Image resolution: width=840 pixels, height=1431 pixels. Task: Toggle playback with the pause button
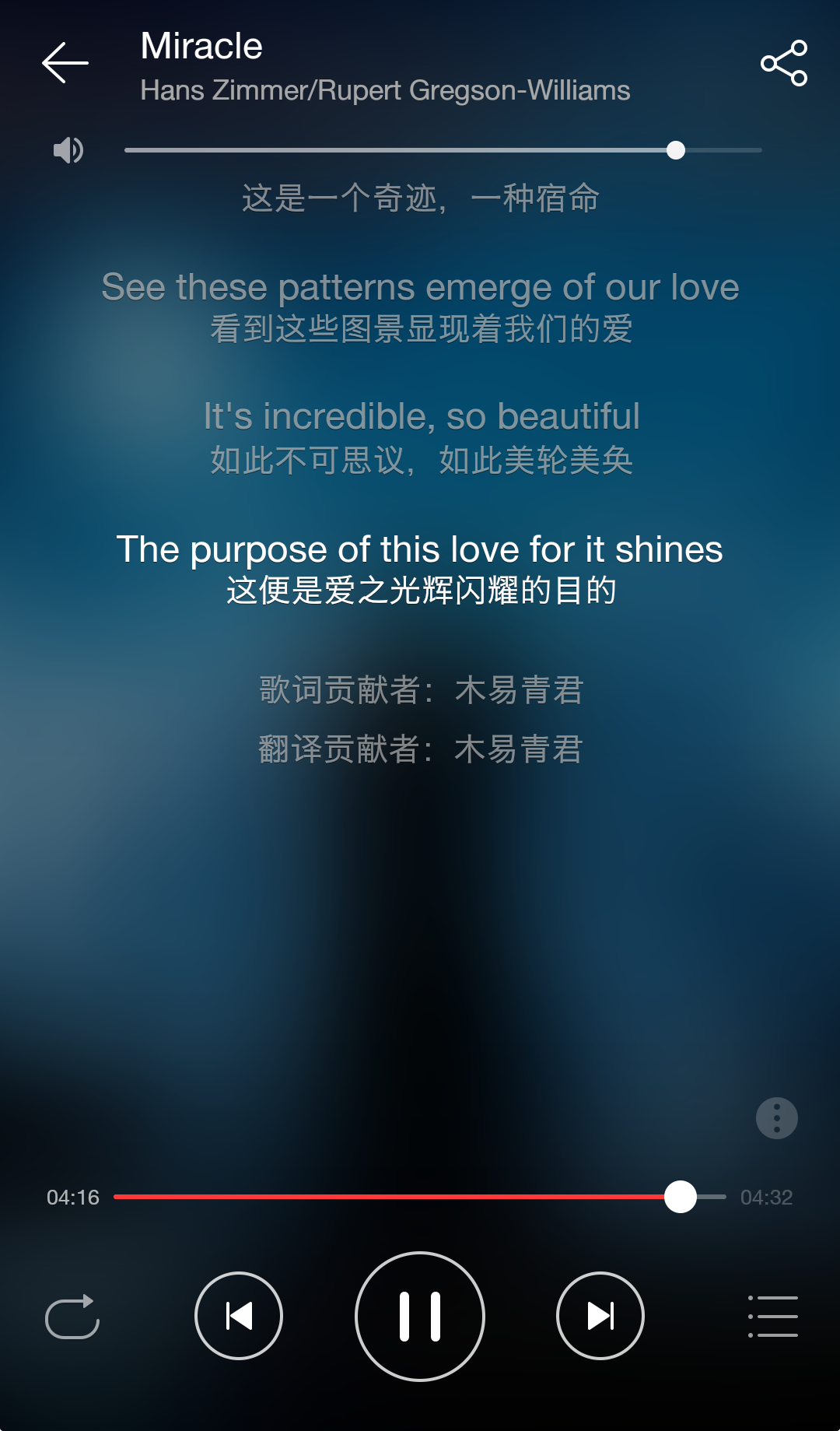(x=419, y=1316)
